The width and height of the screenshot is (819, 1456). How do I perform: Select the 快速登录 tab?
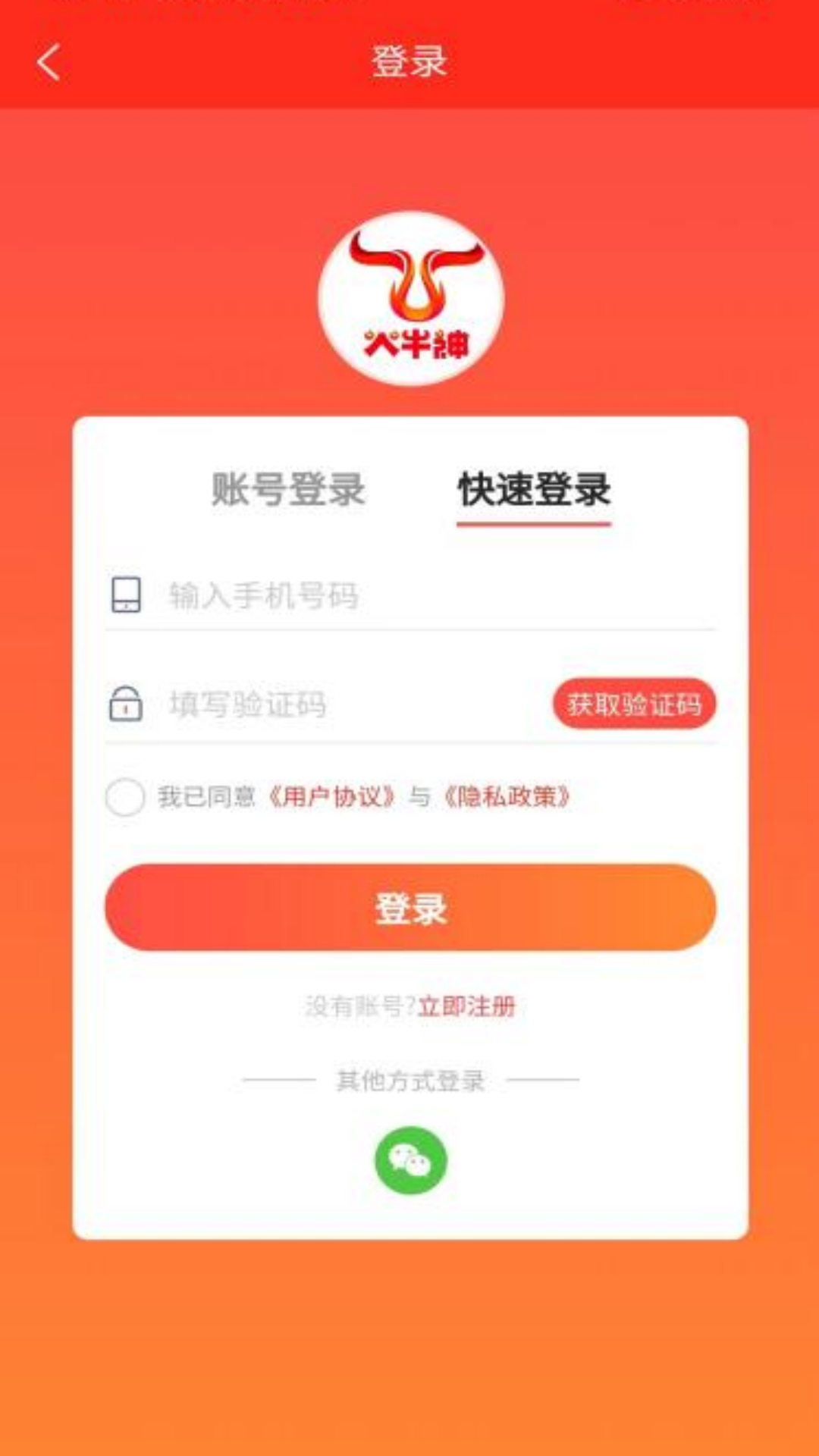[534, 489]
